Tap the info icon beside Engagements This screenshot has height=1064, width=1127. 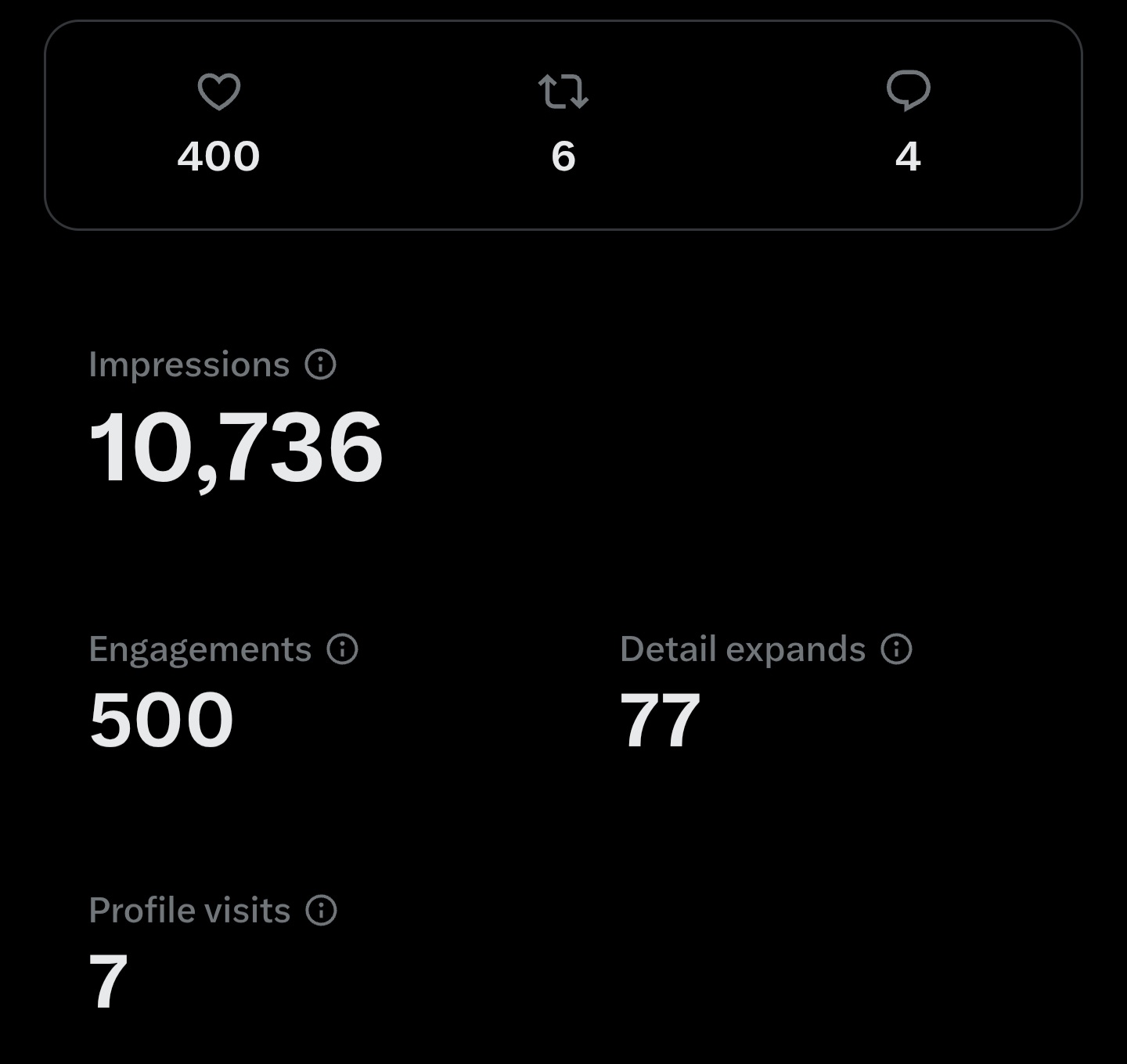coord(342,649)
